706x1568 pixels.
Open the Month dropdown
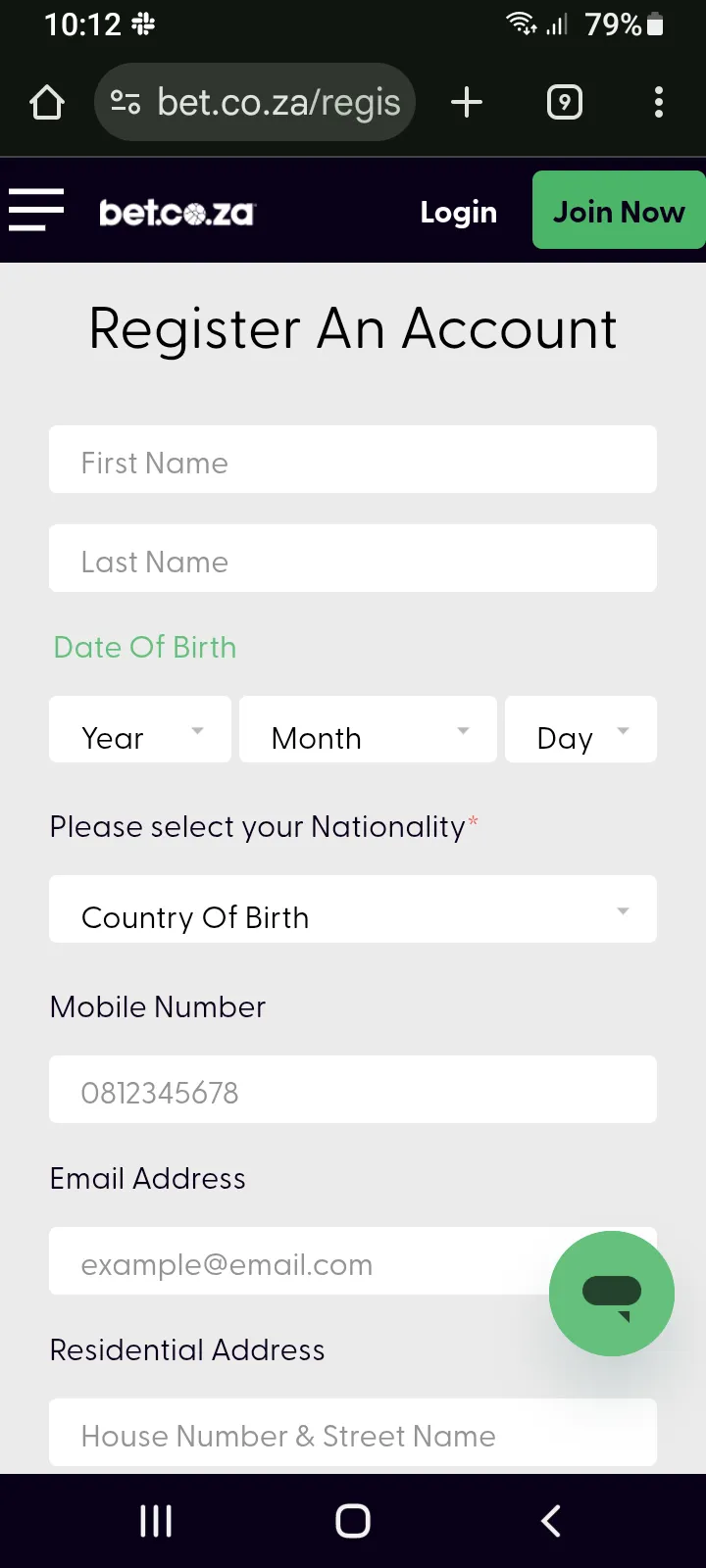(367, 729)
